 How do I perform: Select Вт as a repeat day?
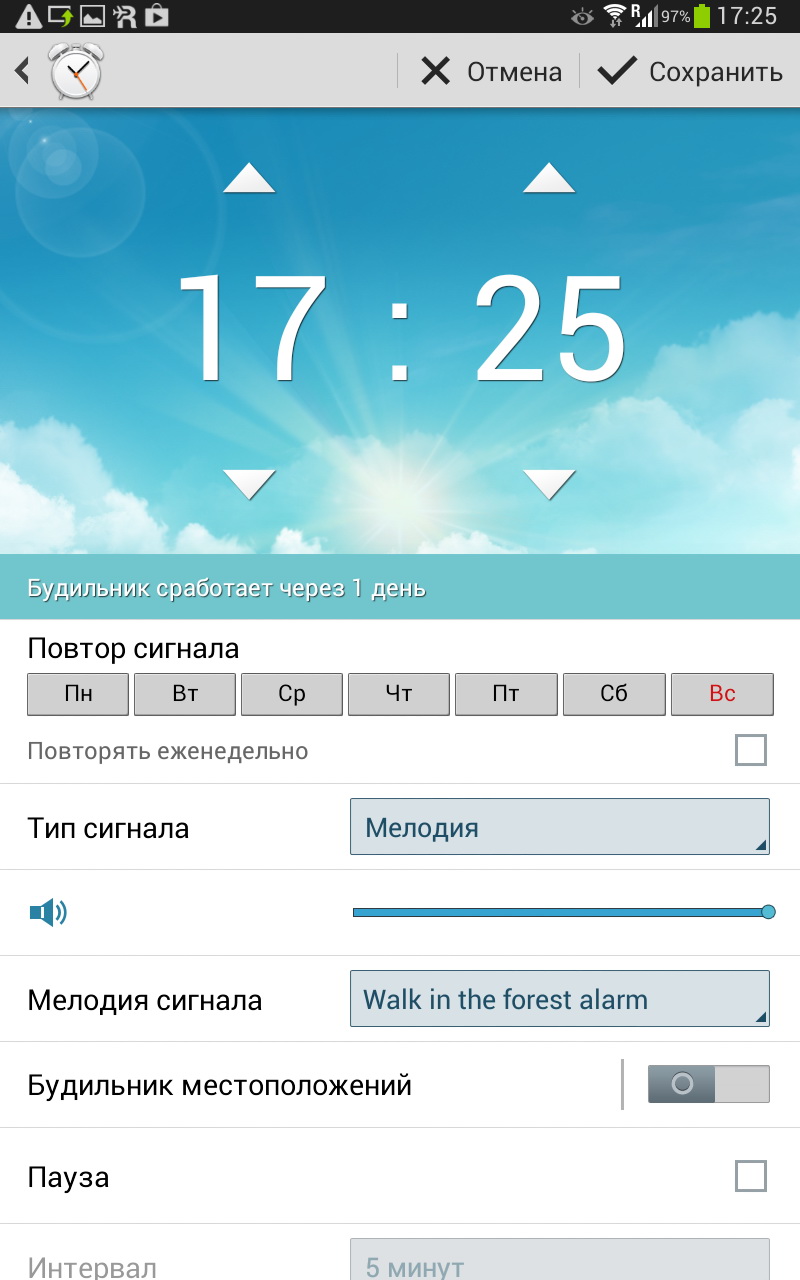pos(185,694)
